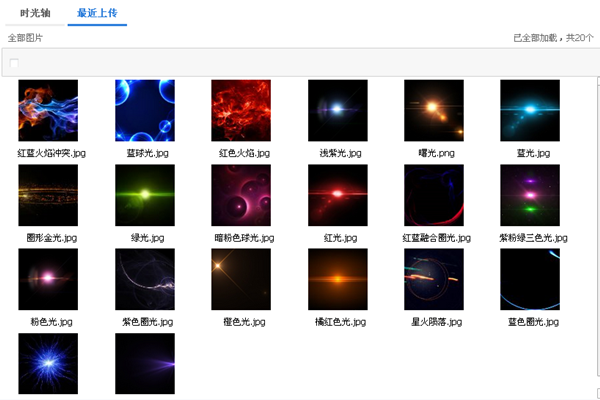View the 橘红色光.jpg thumbnail

[338, 279]
